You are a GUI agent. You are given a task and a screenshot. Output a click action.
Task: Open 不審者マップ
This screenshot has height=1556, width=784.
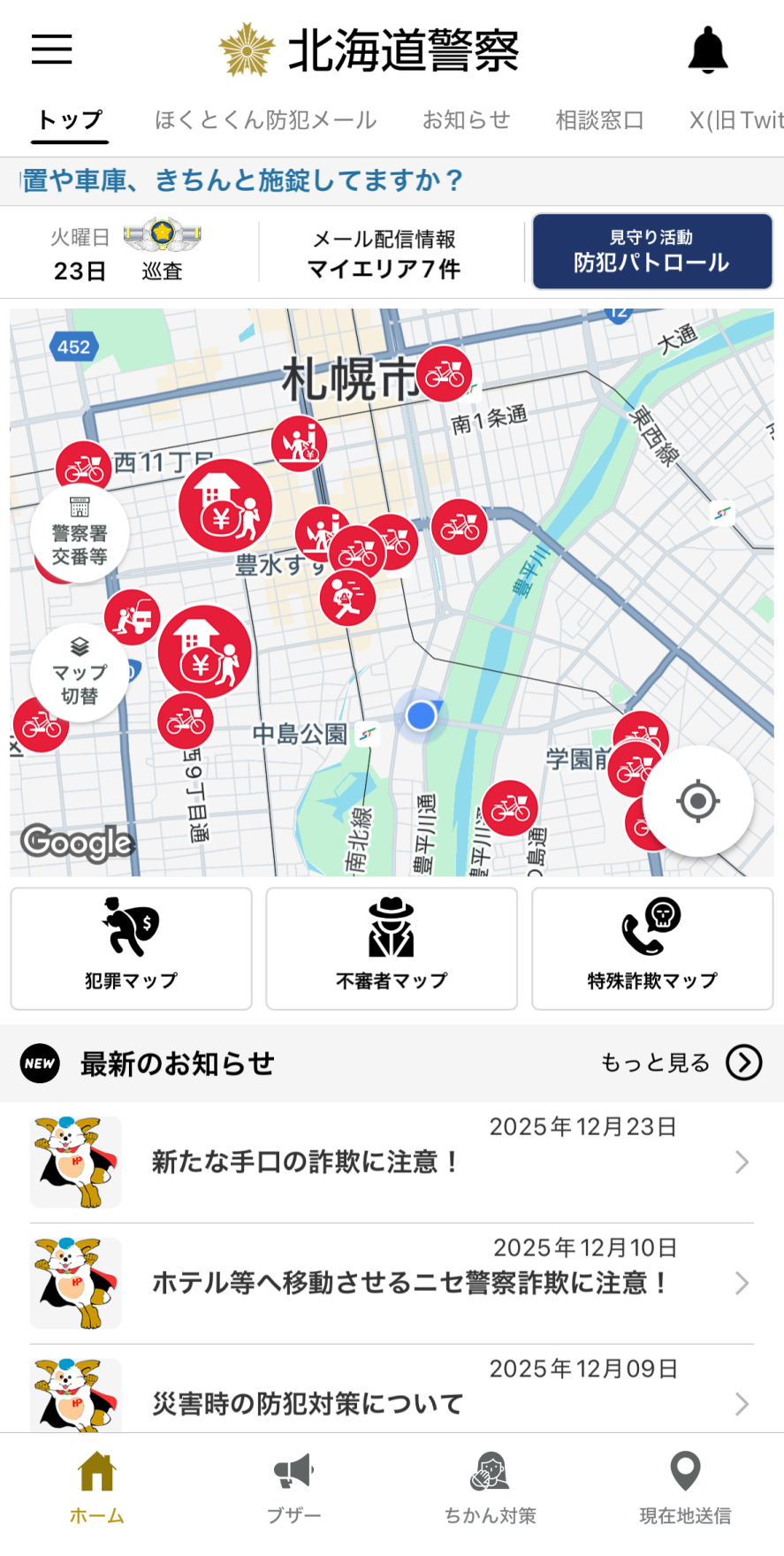[x=392, y=948]
